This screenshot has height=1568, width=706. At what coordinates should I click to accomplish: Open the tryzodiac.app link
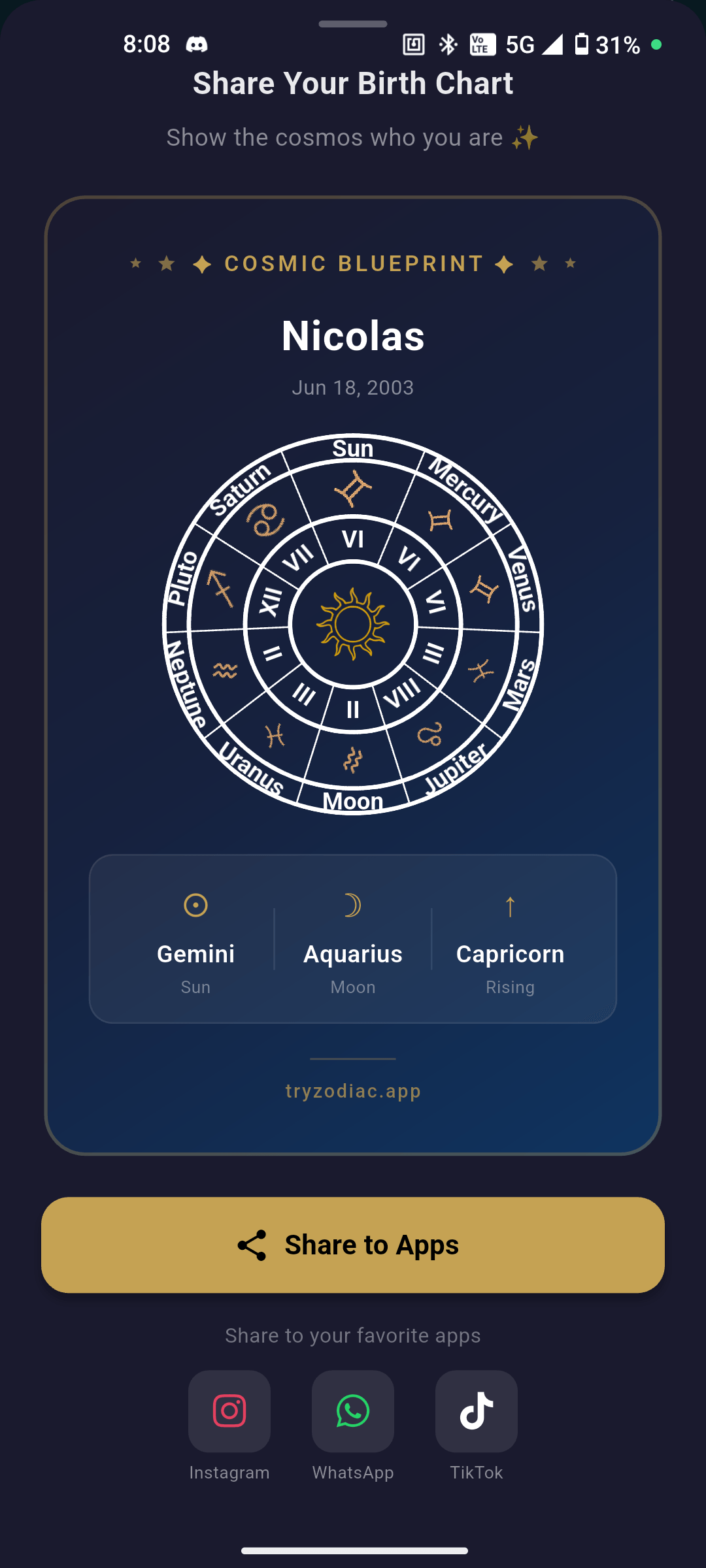pos(352,1090)
